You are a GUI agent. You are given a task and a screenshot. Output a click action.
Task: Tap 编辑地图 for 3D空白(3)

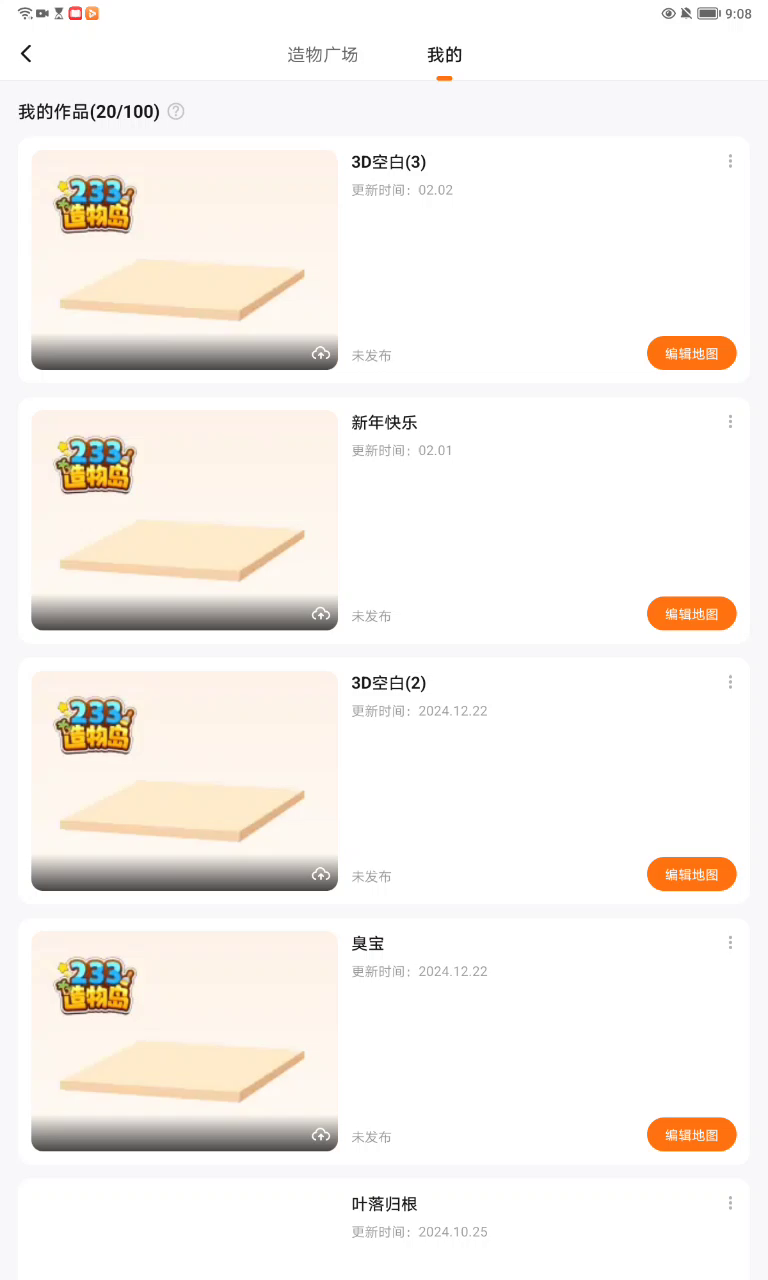pyautogui.click(x=691, y=353)
